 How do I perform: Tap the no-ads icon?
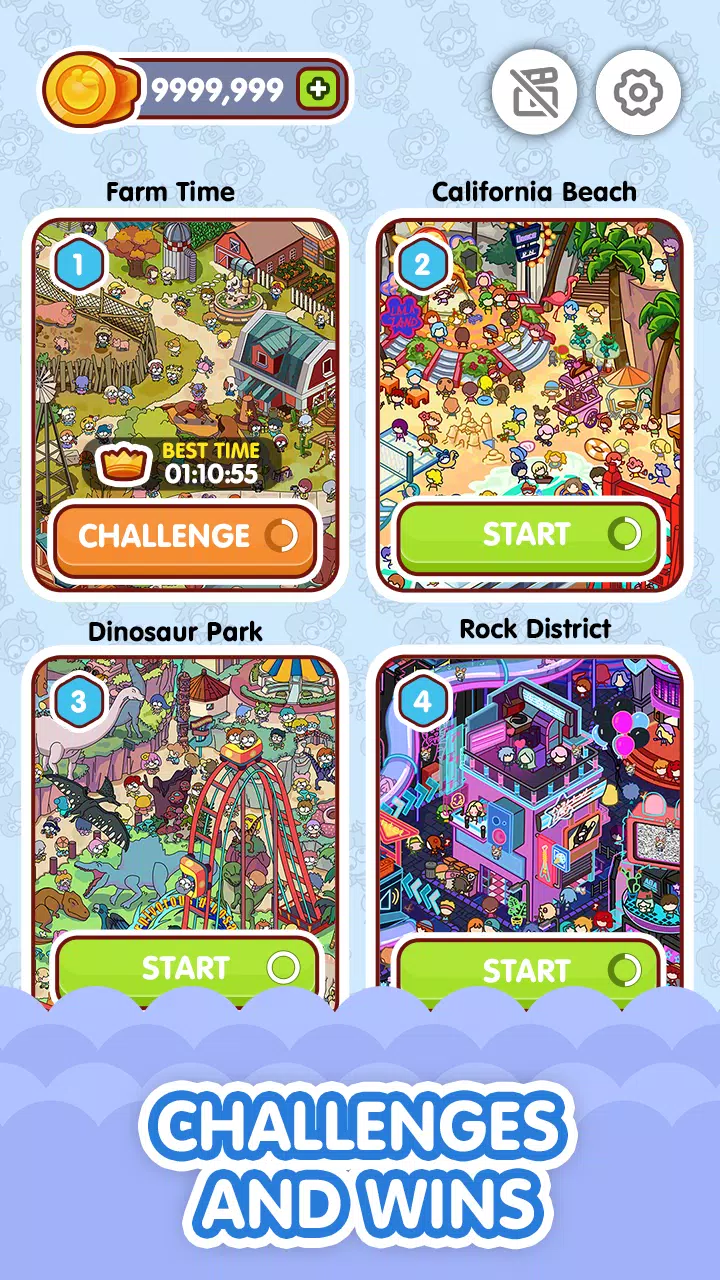pos(534,92)
